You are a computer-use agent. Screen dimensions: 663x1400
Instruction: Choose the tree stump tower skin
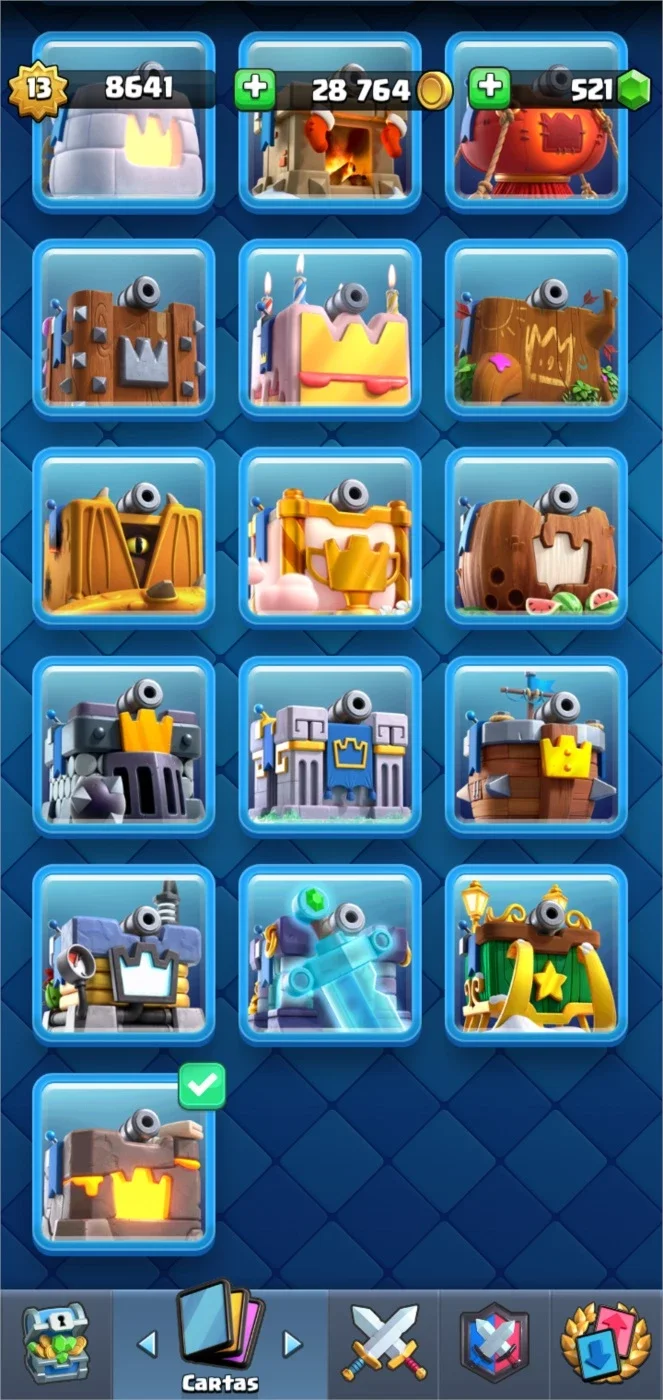(536, 330)
